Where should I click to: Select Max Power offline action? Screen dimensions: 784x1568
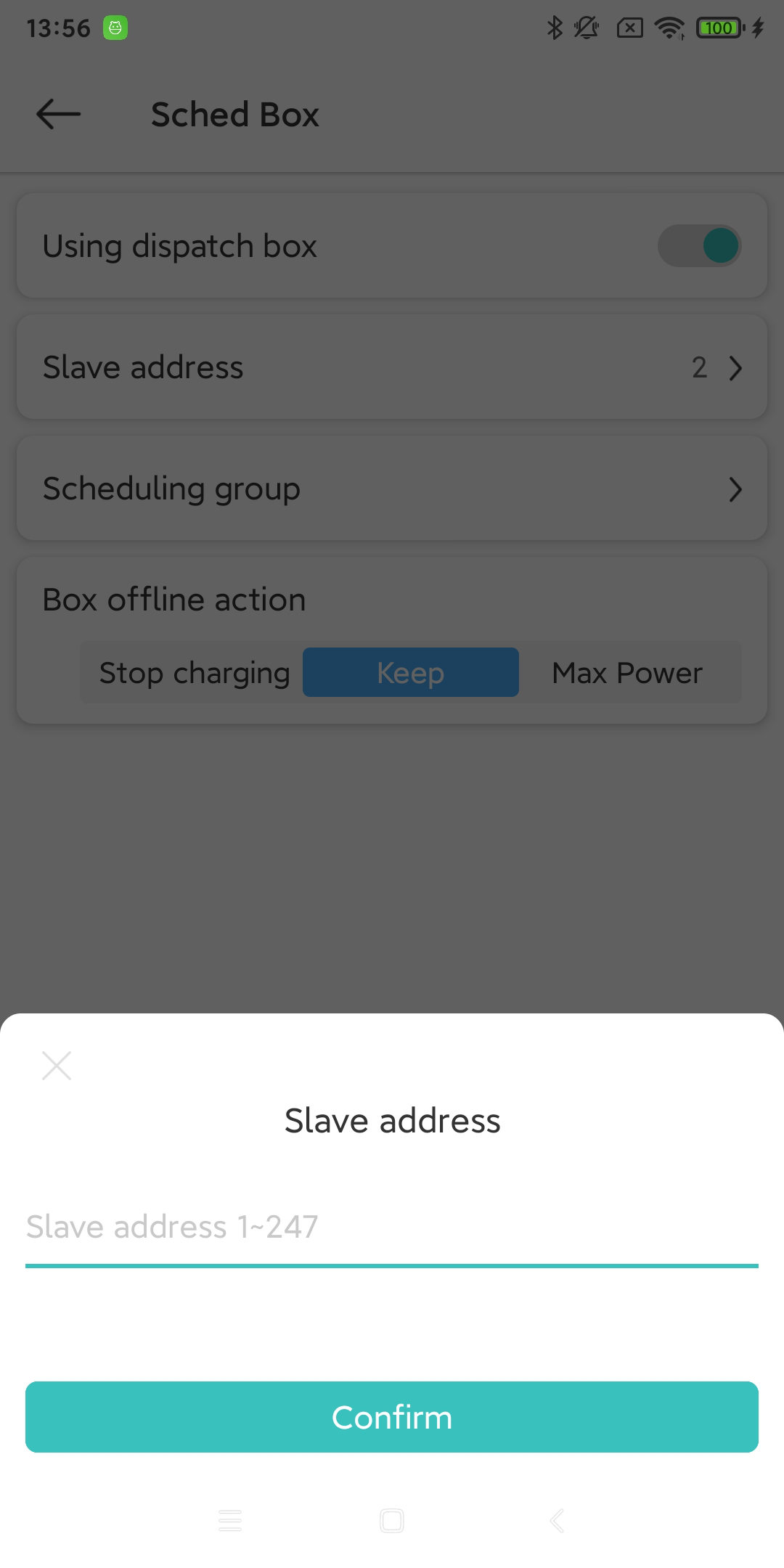pos(627,673)
